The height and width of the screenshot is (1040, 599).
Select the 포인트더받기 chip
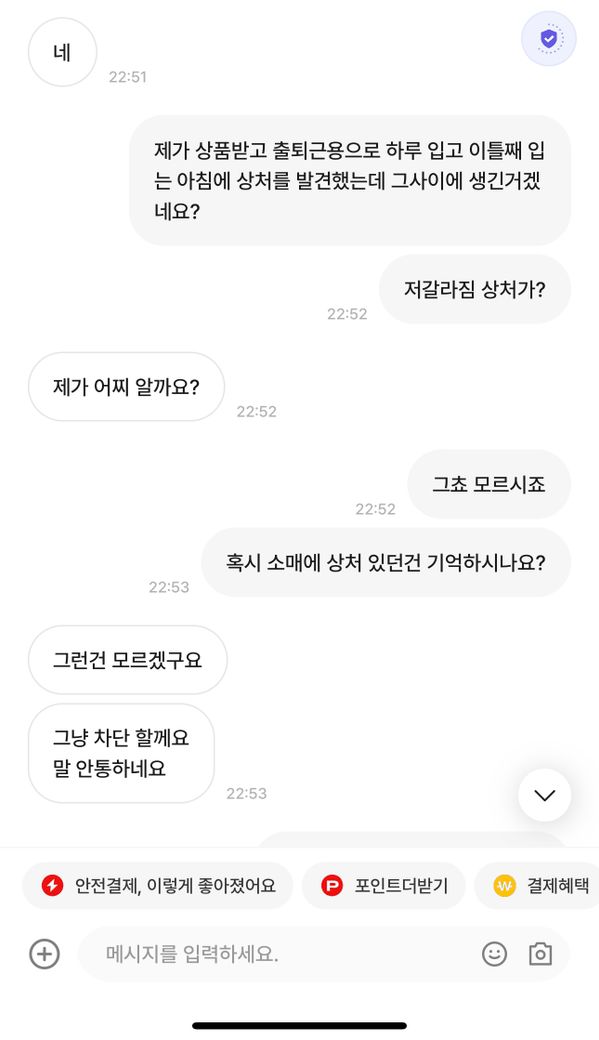pyautogui.click(x=383, y=885)
